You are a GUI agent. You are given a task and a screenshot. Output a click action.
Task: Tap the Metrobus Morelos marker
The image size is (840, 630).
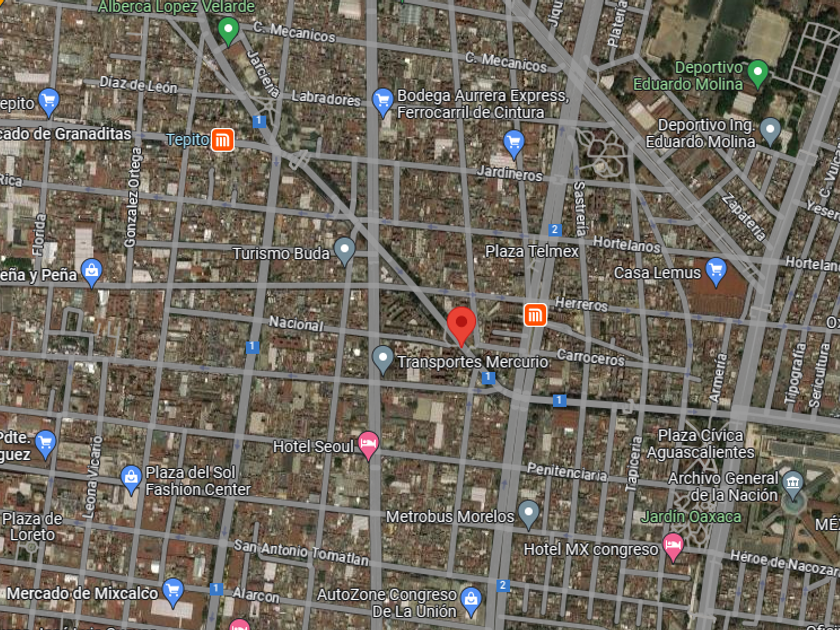(529, 515)
